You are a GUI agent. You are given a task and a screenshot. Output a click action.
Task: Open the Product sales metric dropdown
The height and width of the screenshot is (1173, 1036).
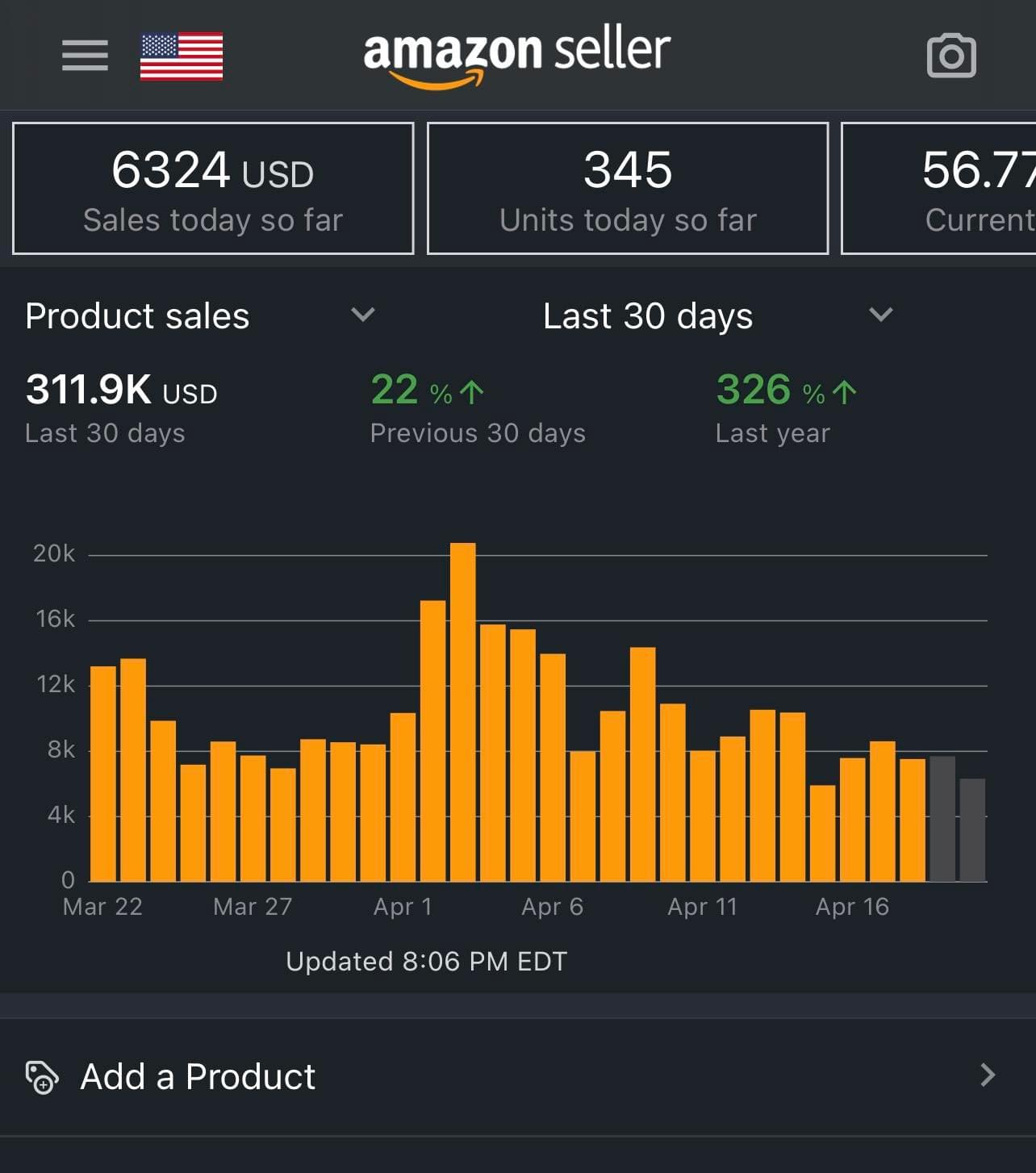tap(363, 315)
